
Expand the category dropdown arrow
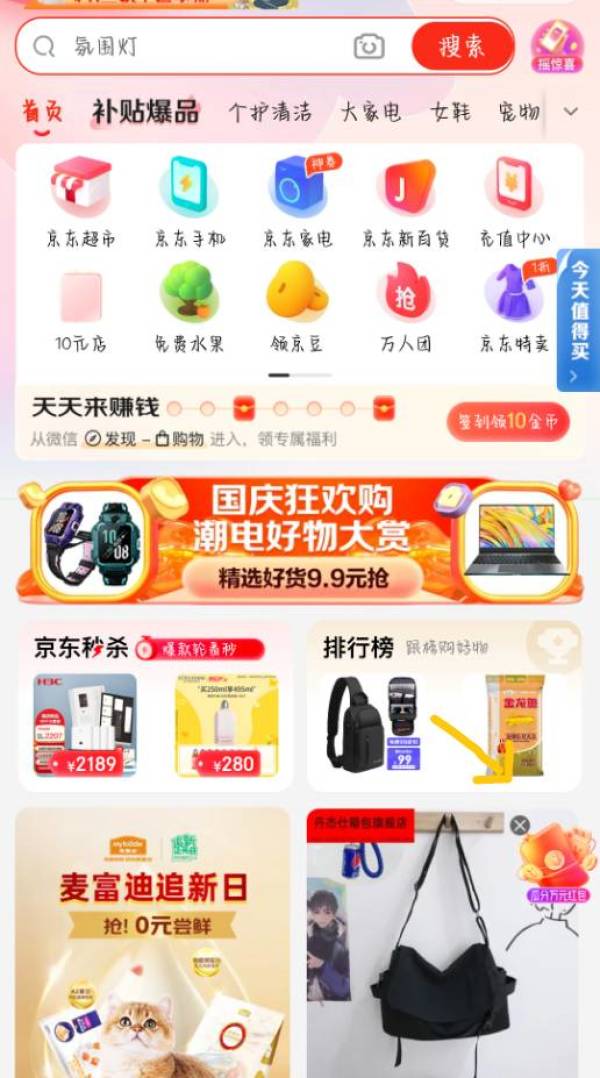pos(570,112)
